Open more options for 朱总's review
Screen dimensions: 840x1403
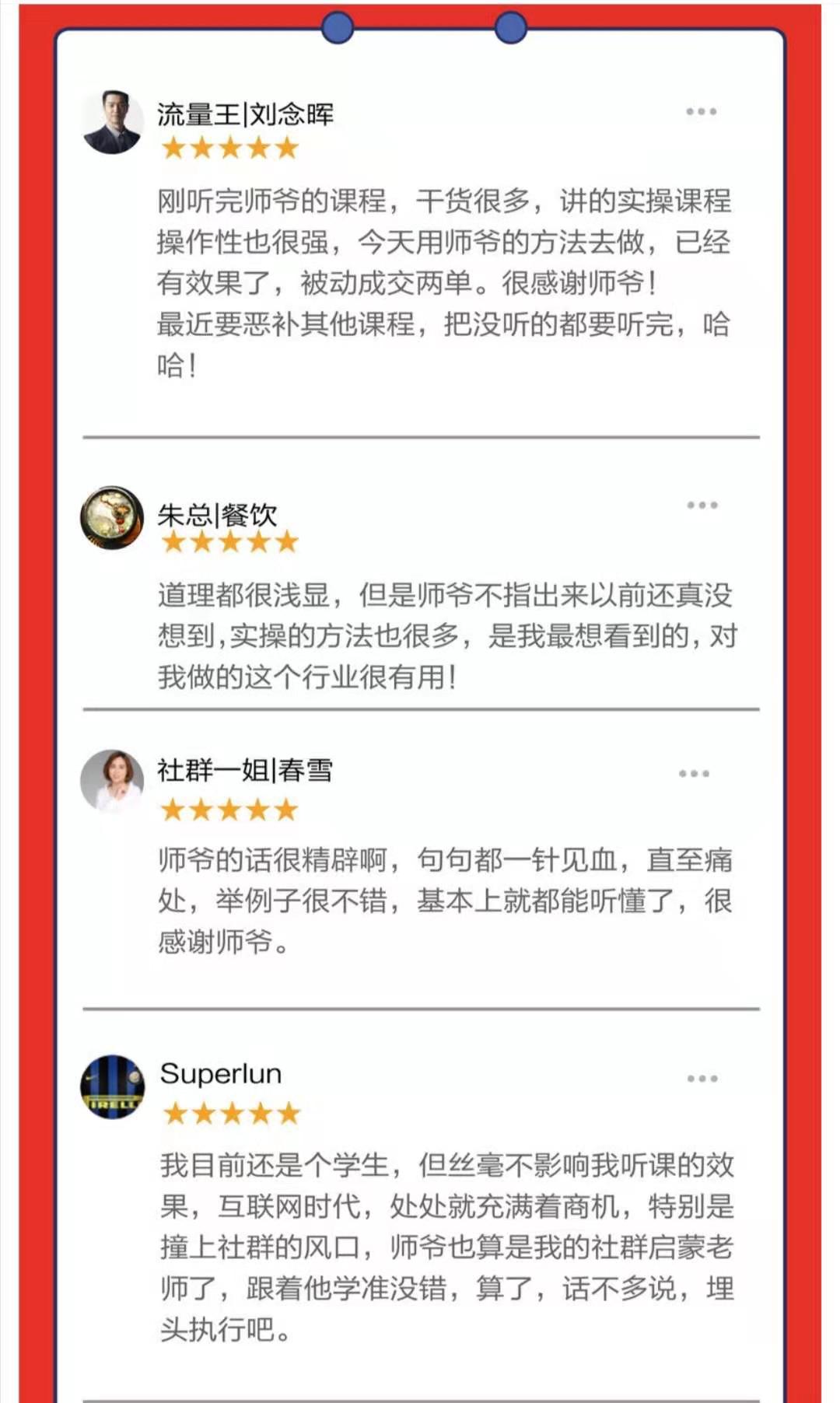point(700,504)
